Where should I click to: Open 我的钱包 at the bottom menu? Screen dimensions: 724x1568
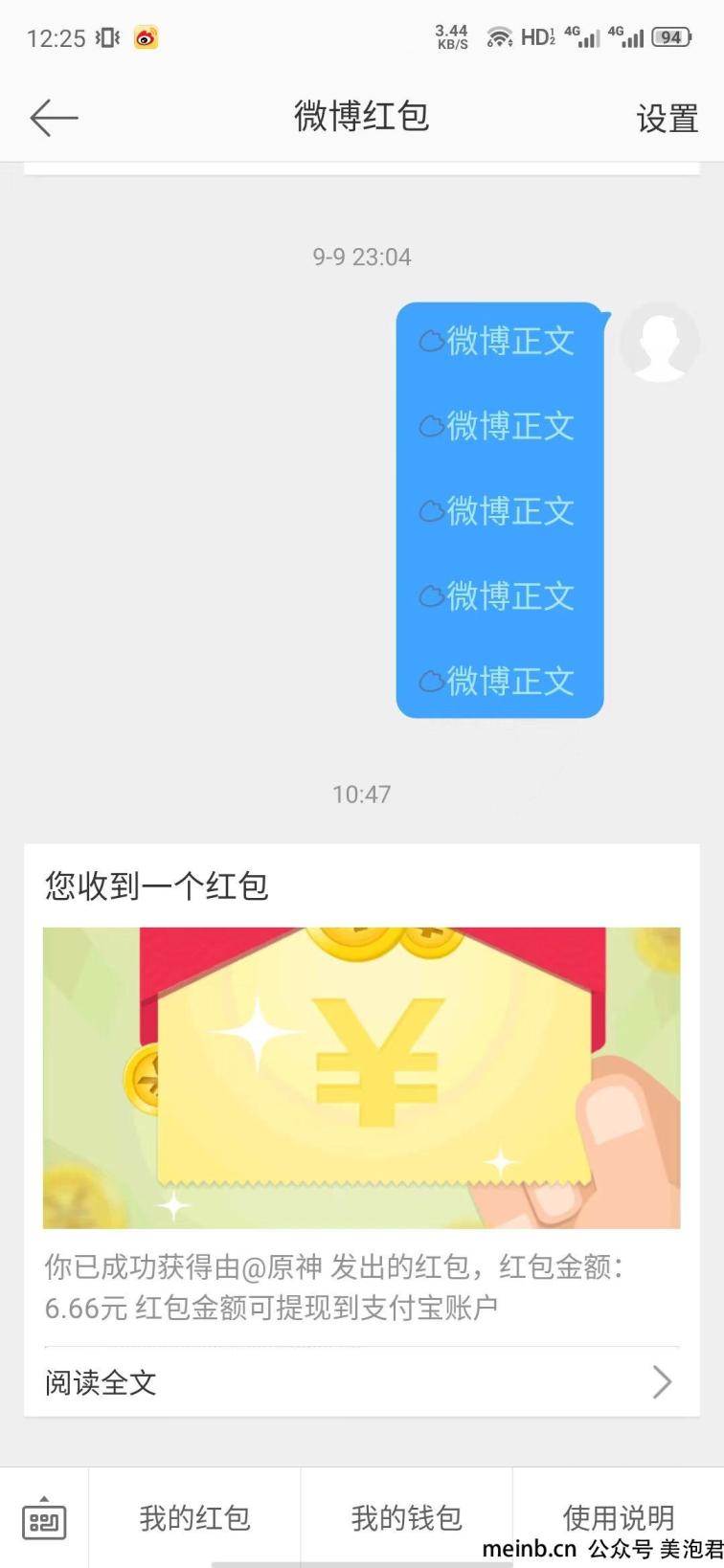[406, 1518]
